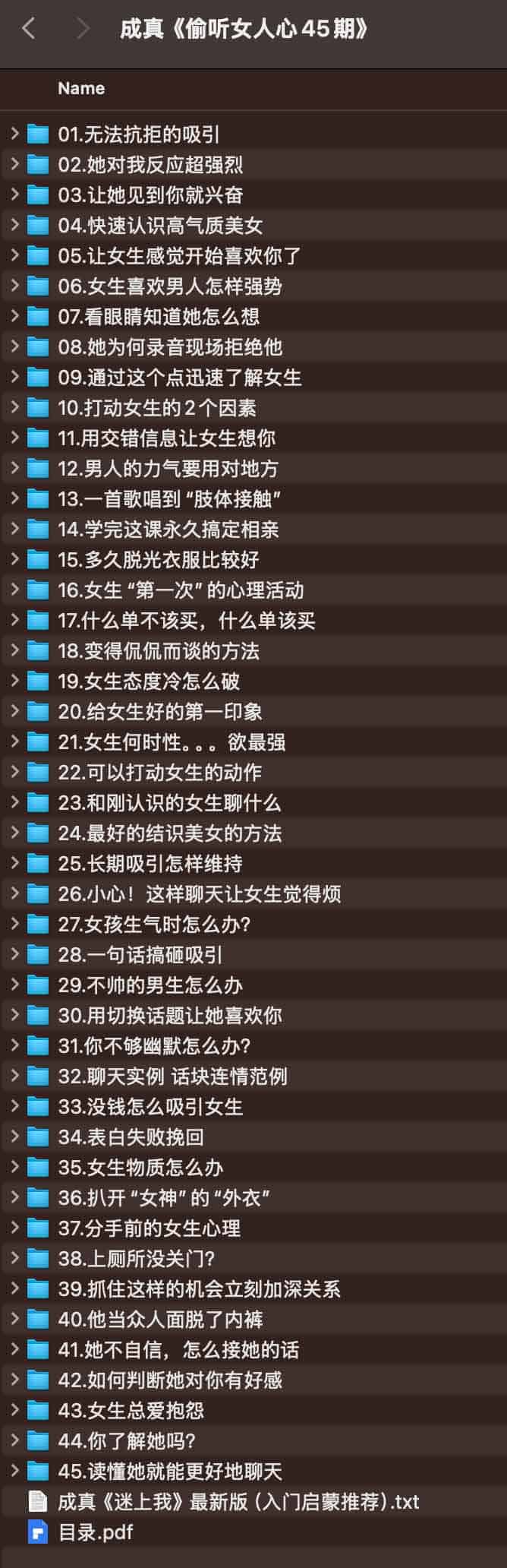Open the file 目录.pdf

click(95, 1532)
